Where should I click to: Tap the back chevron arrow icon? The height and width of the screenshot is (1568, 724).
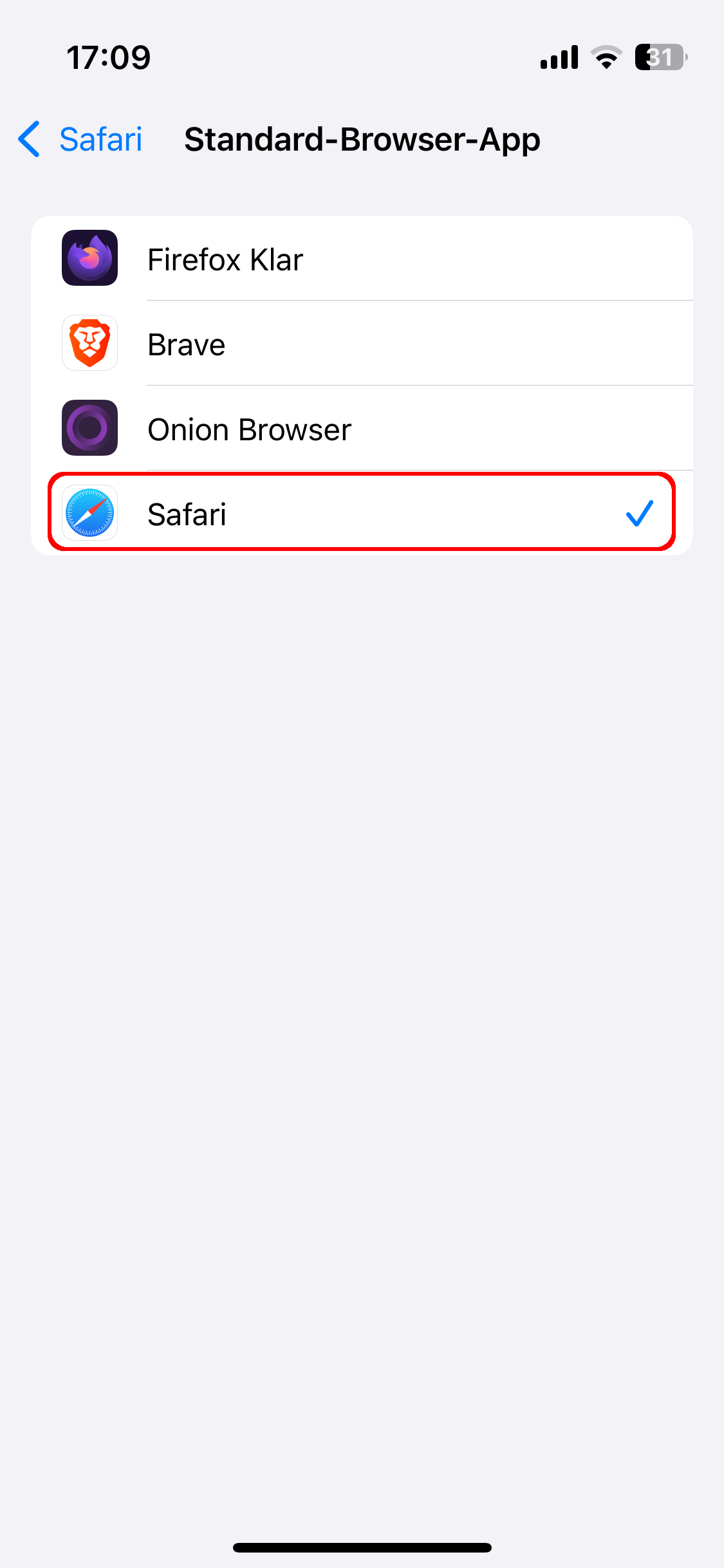coord(28,139)
